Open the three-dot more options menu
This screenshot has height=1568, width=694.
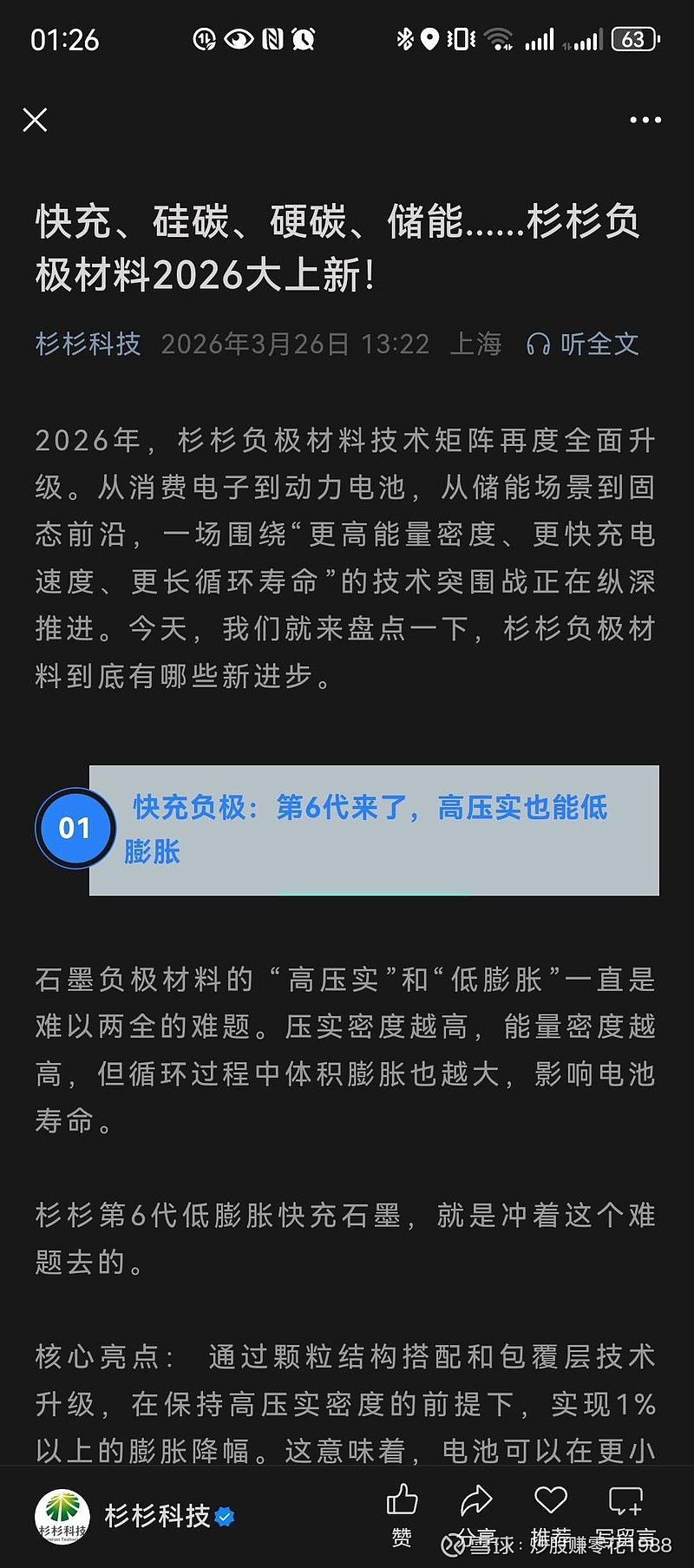click(x=644, y=120)
